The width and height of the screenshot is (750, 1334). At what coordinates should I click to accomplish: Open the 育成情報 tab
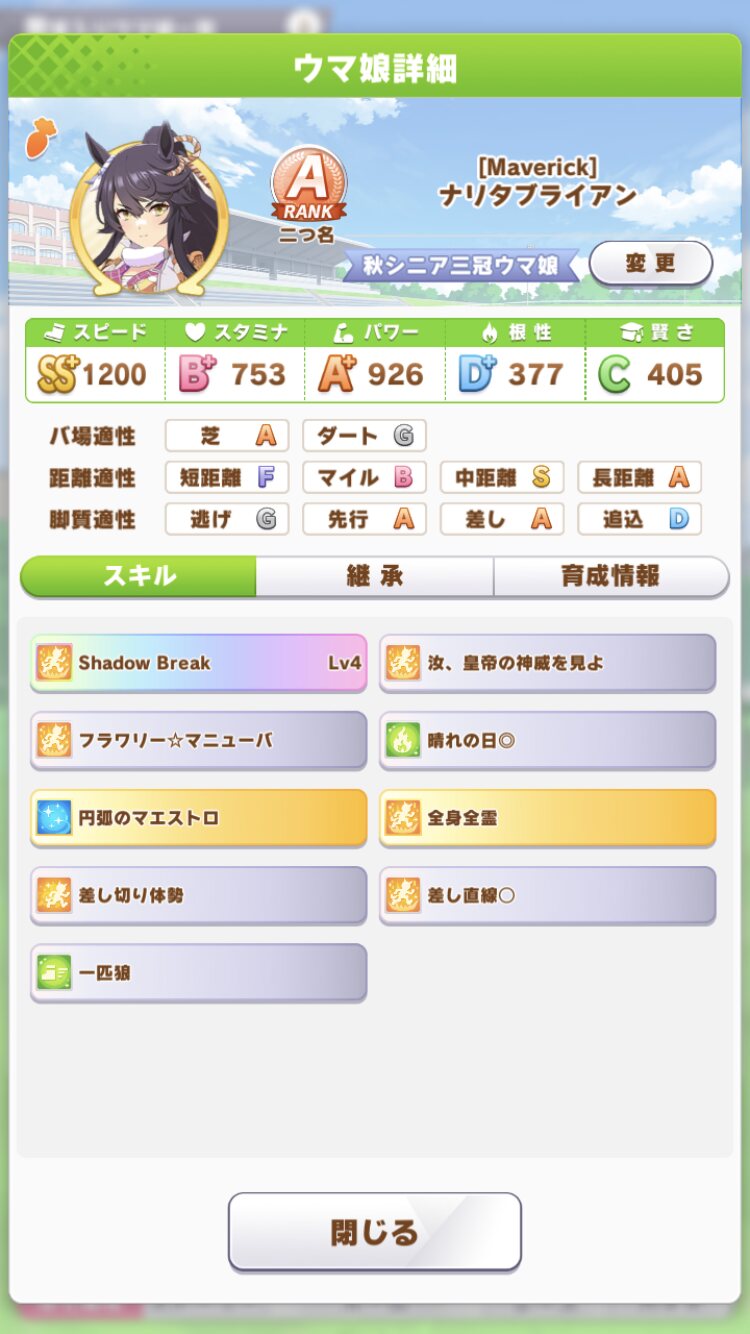[x=611, y=577]
